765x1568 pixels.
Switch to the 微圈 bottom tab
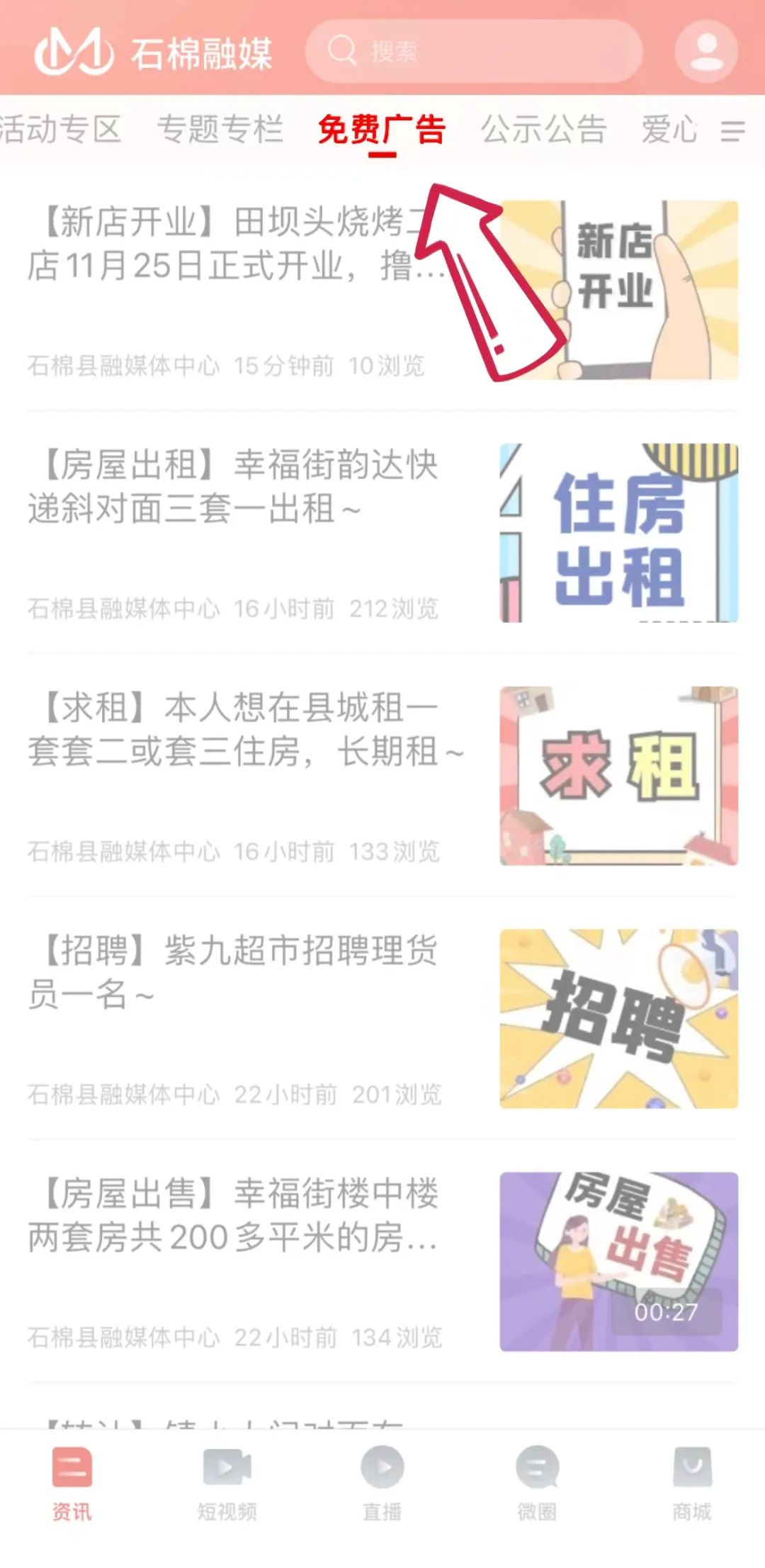coord(537,1484)
